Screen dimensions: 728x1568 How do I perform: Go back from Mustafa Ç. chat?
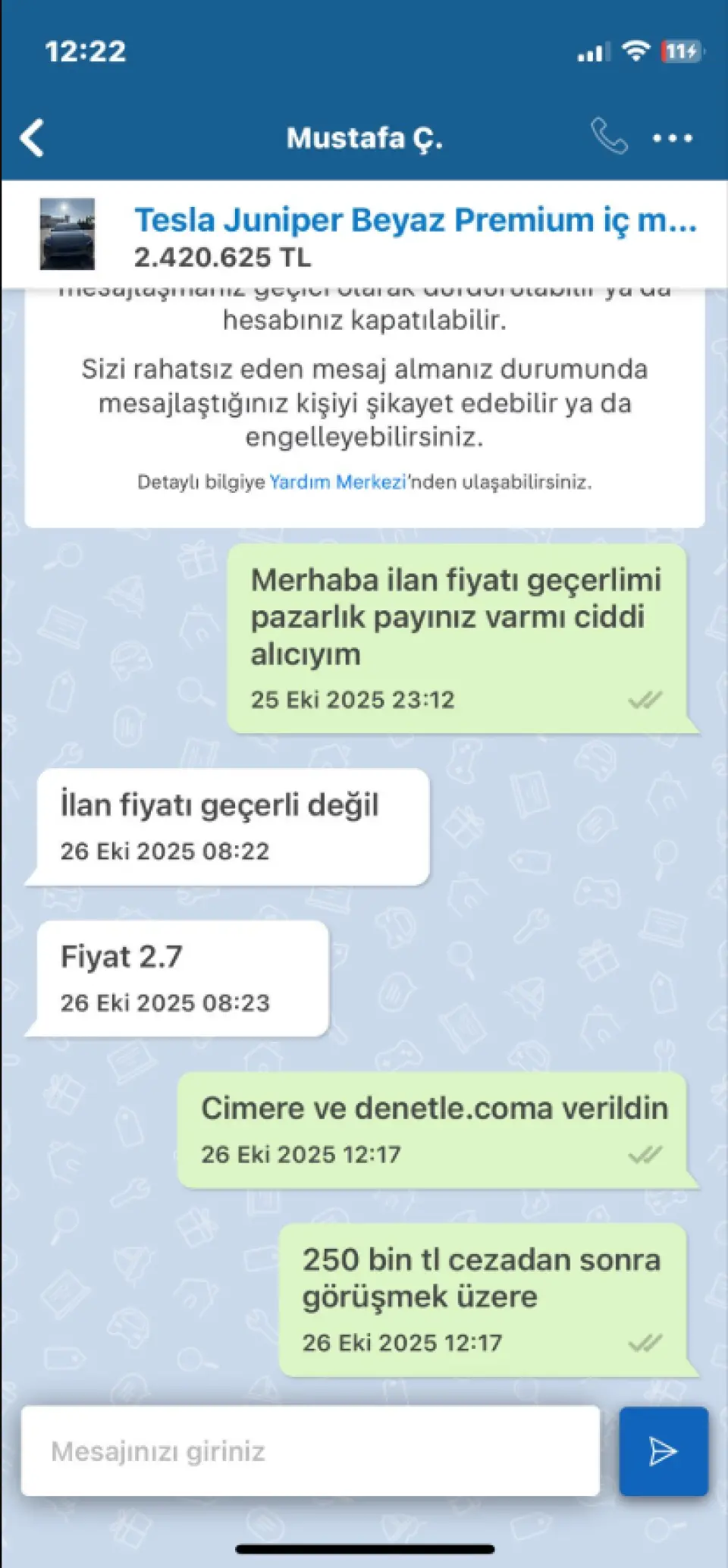(x=32, y=138)
